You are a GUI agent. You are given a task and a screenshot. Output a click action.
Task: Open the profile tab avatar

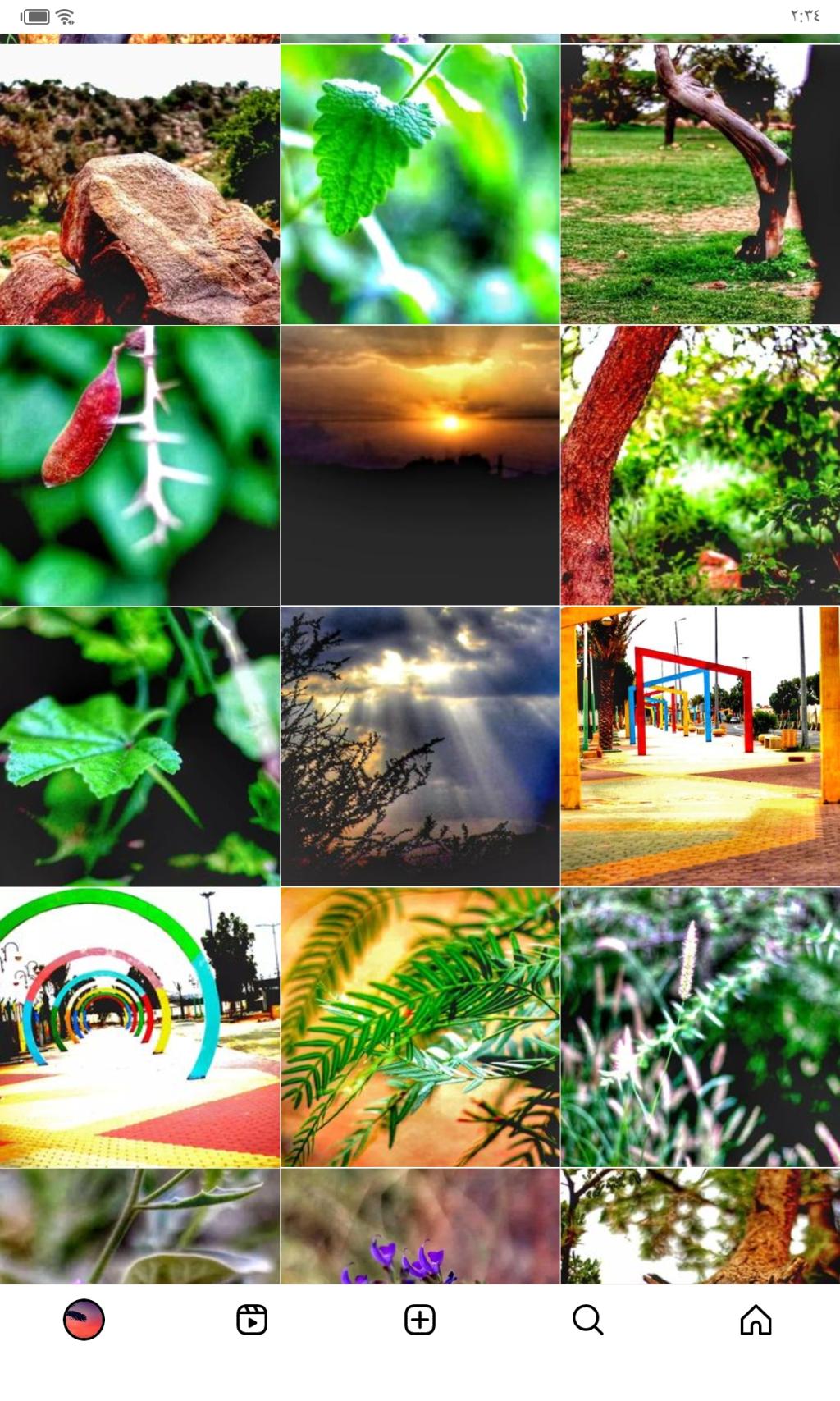84,1320
